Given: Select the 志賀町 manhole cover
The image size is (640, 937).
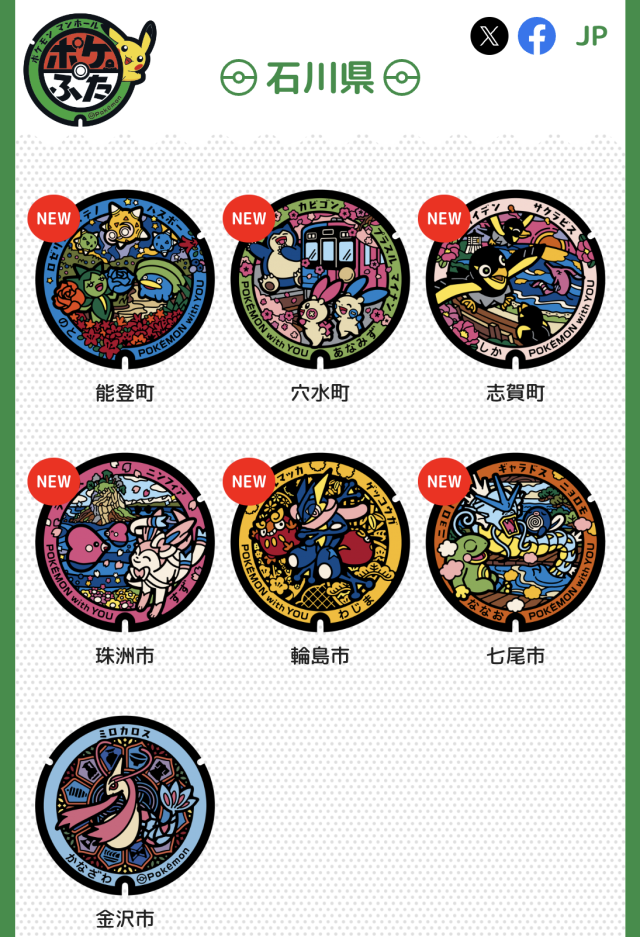Looking at the screenshot, I should tap(515, 279).
